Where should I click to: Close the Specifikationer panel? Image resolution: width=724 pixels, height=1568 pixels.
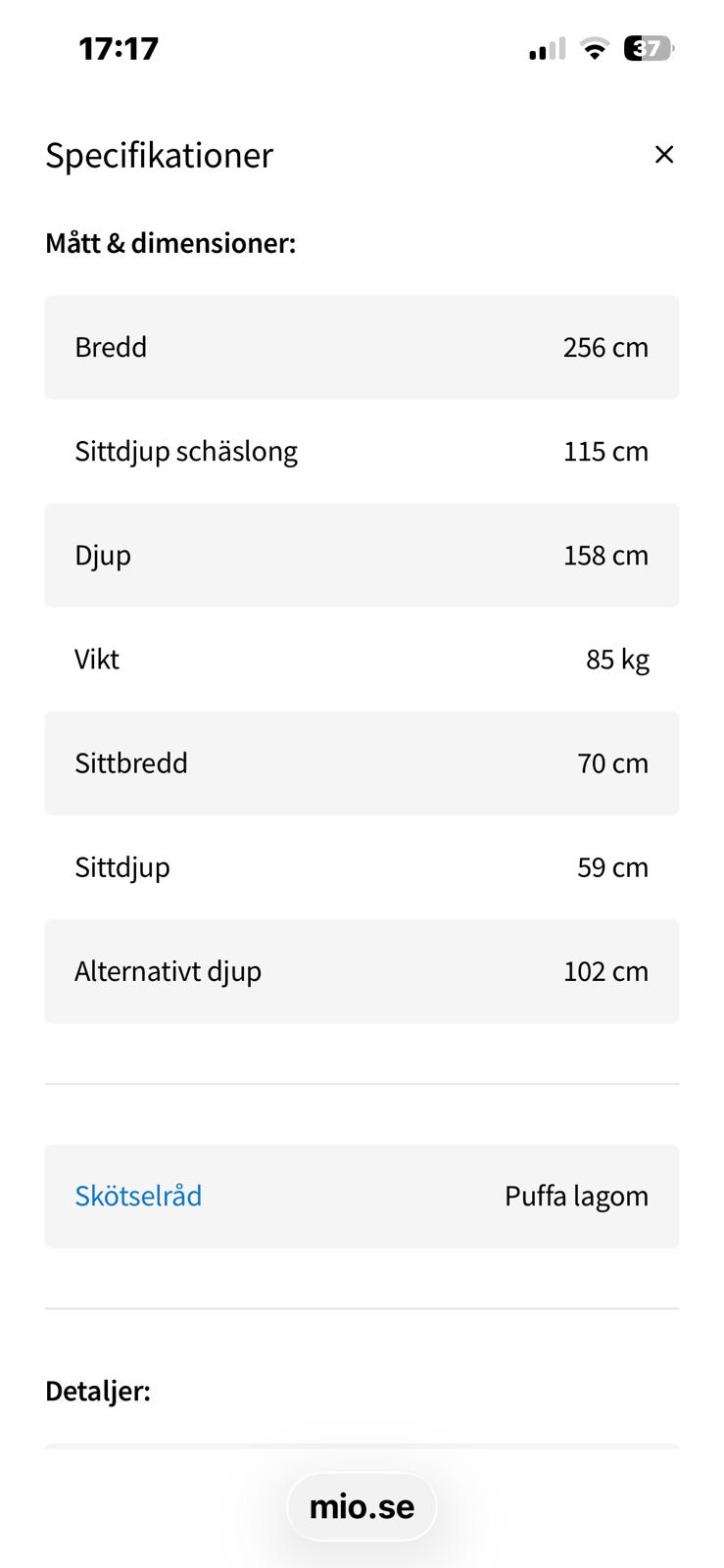[664, 155]
